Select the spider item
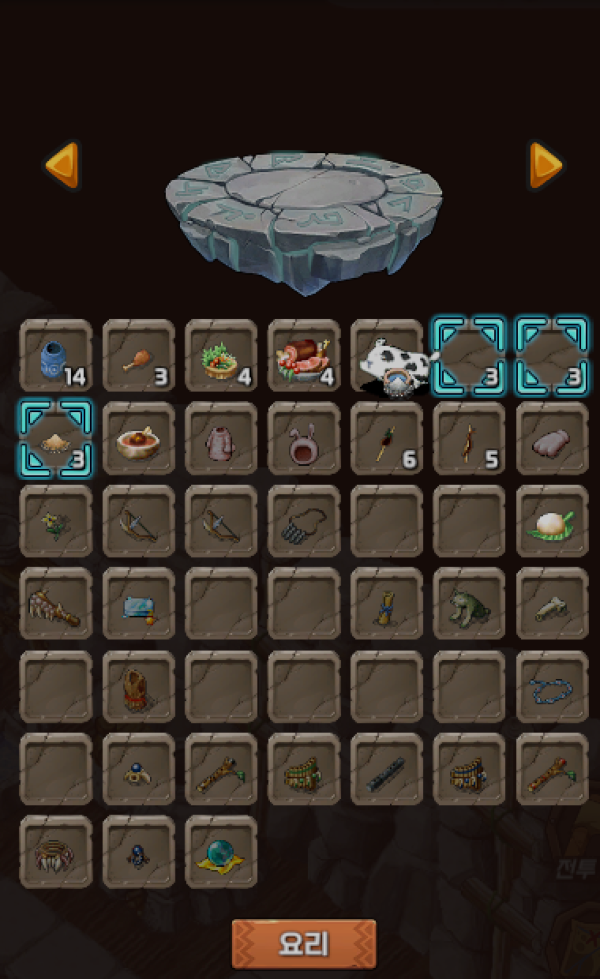 pyautogui.click(x=56, y=853)
